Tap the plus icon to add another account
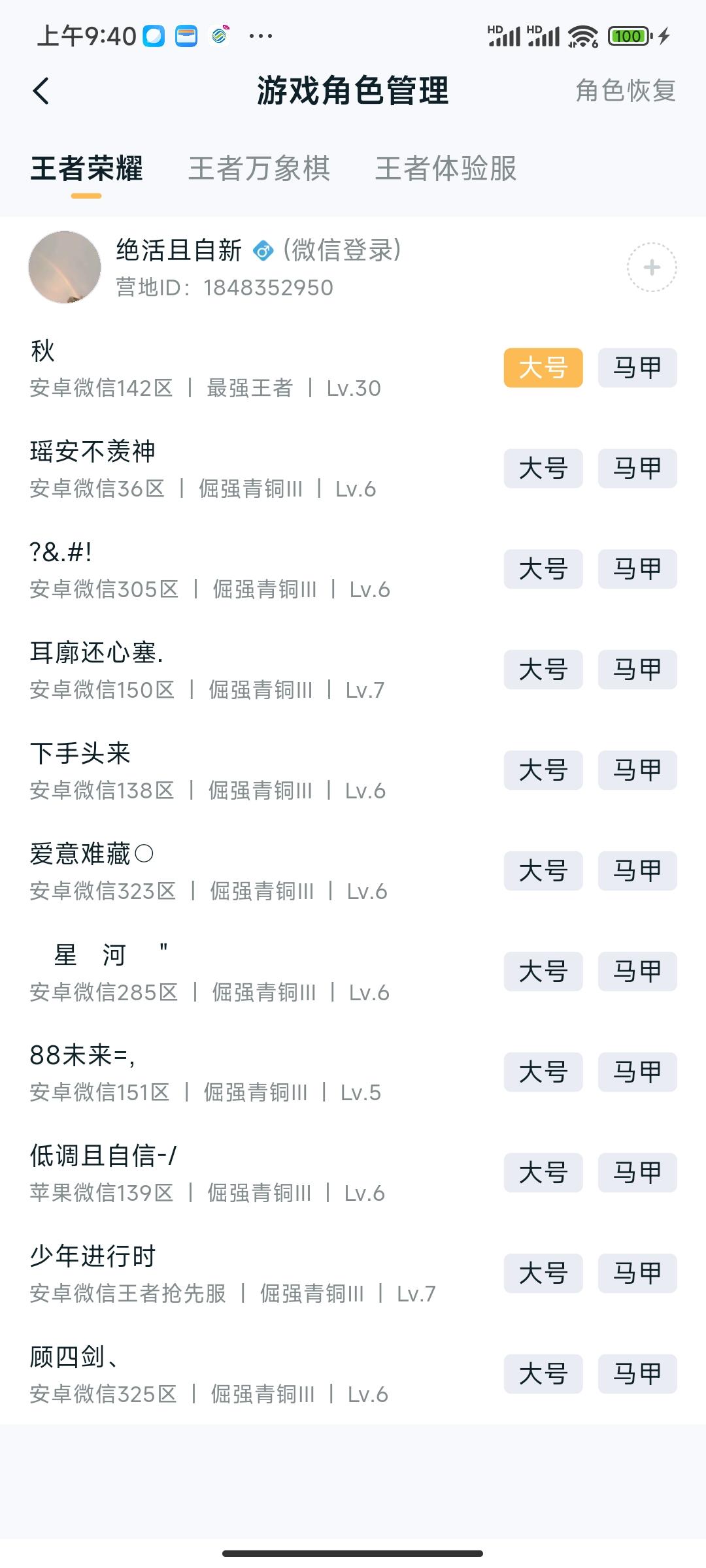 point(652,268)
